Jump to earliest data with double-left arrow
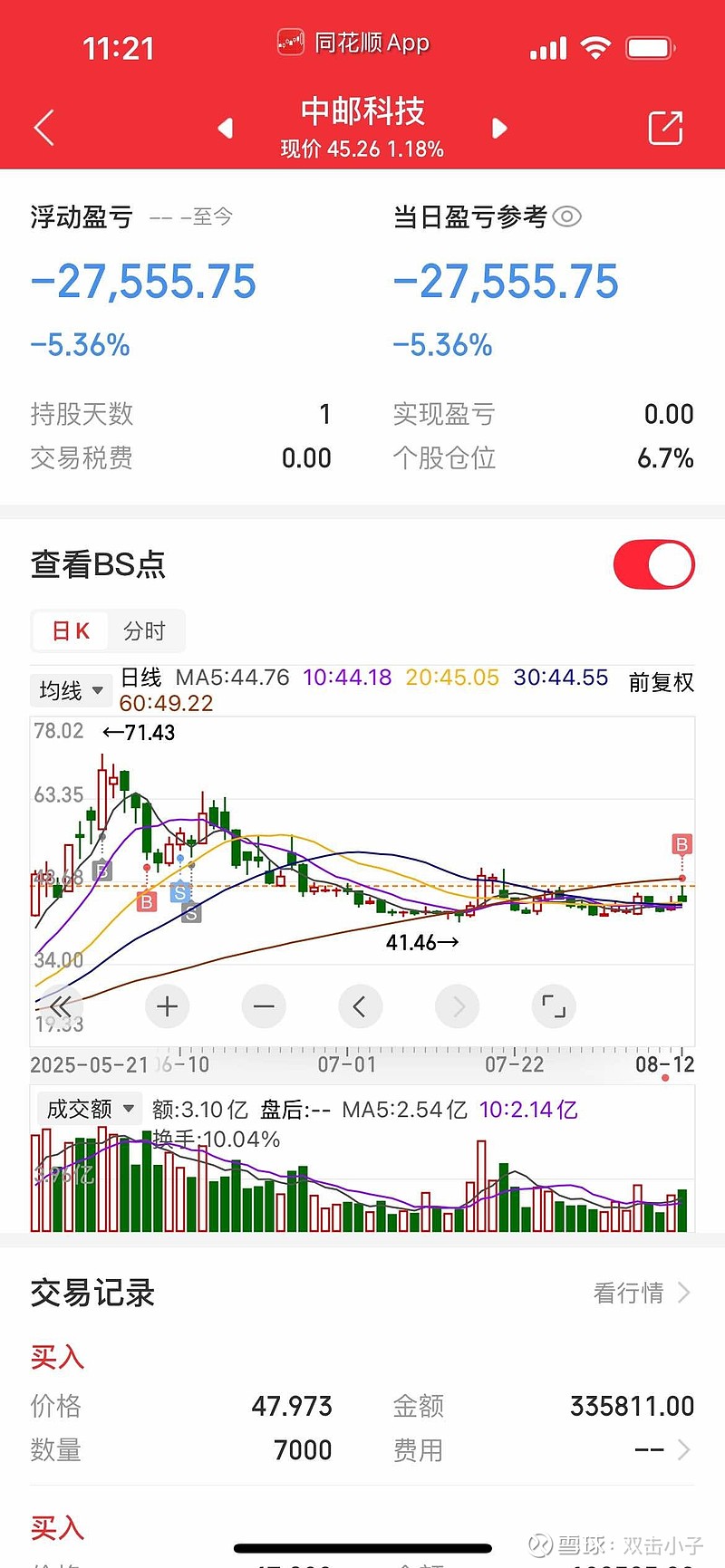 pyautogui.click(x=61, y=1006)
